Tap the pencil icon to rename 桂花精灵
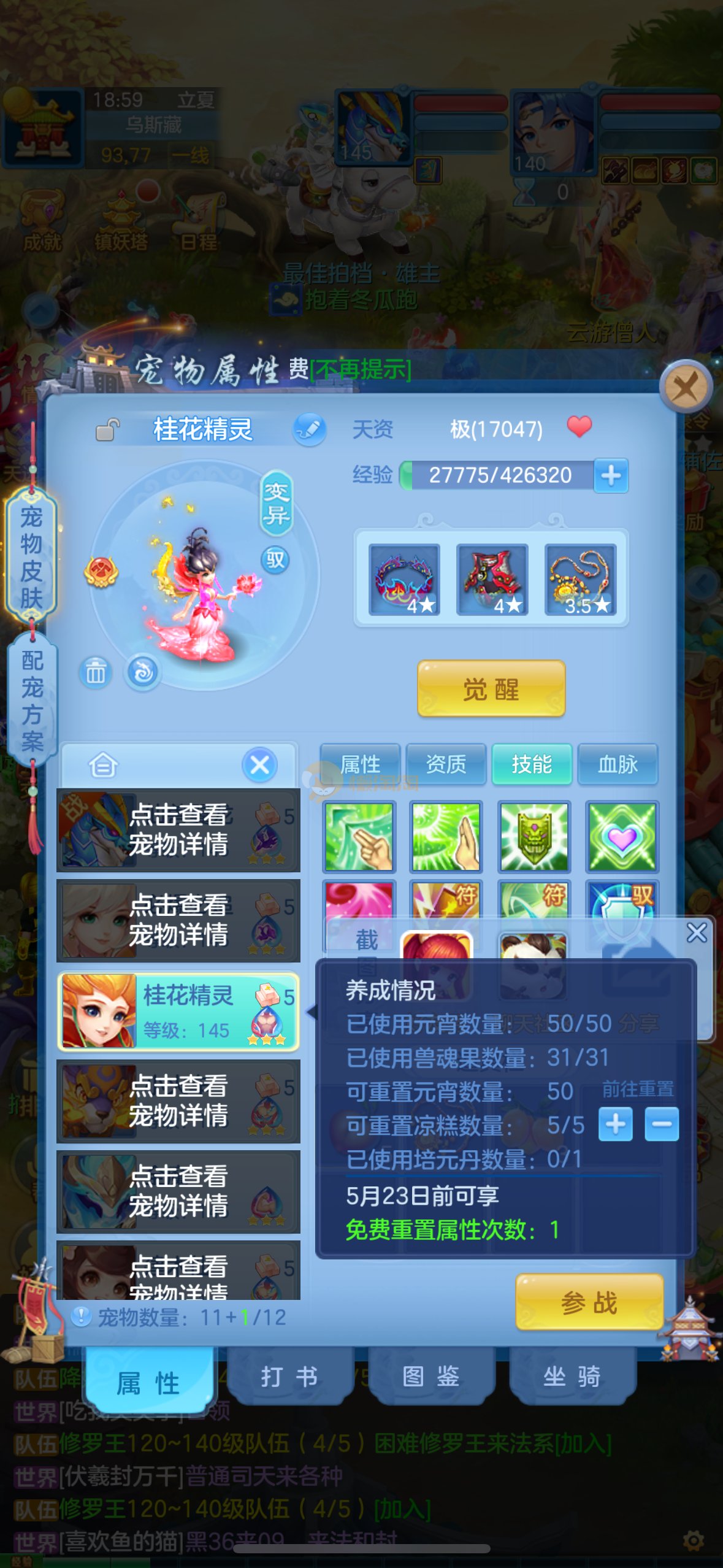This screenshot has width=723, height=1568. pyautogui.click(x=310, y=429)
